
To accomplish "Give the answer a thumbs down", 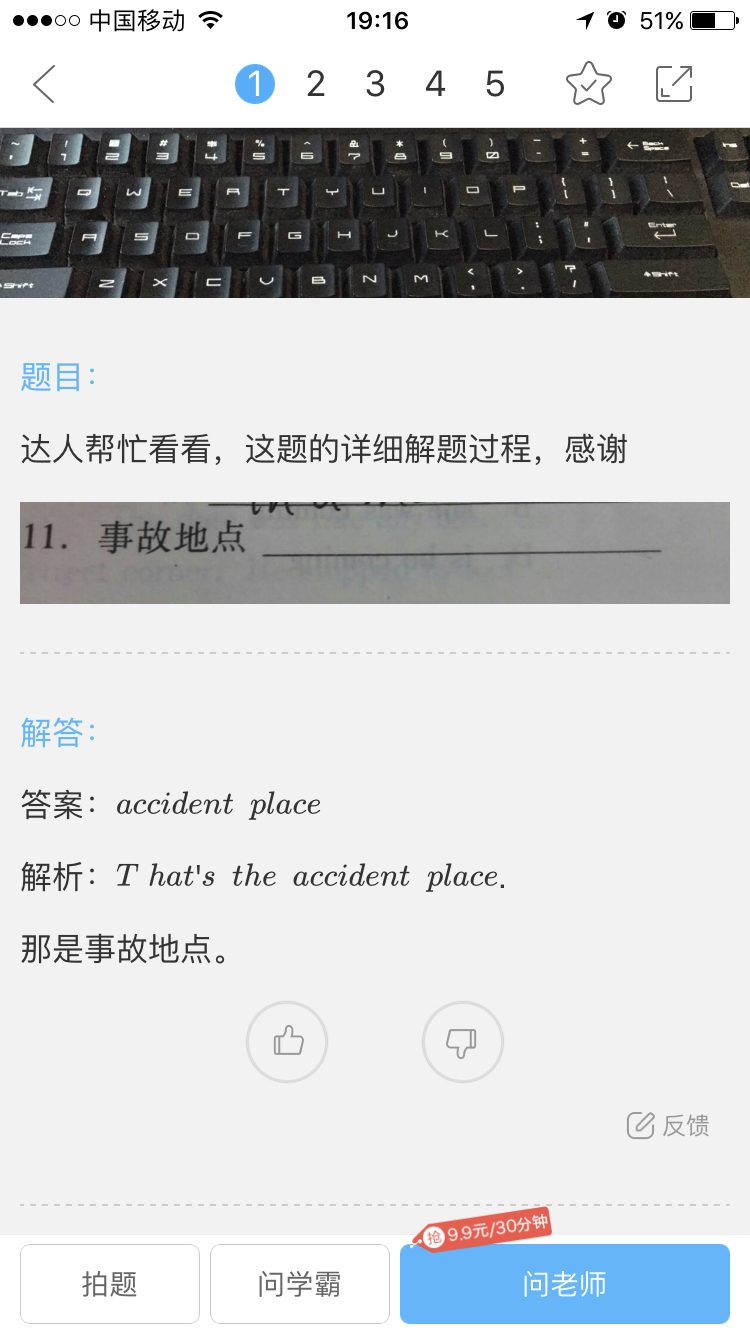I will coord(462,1042).
